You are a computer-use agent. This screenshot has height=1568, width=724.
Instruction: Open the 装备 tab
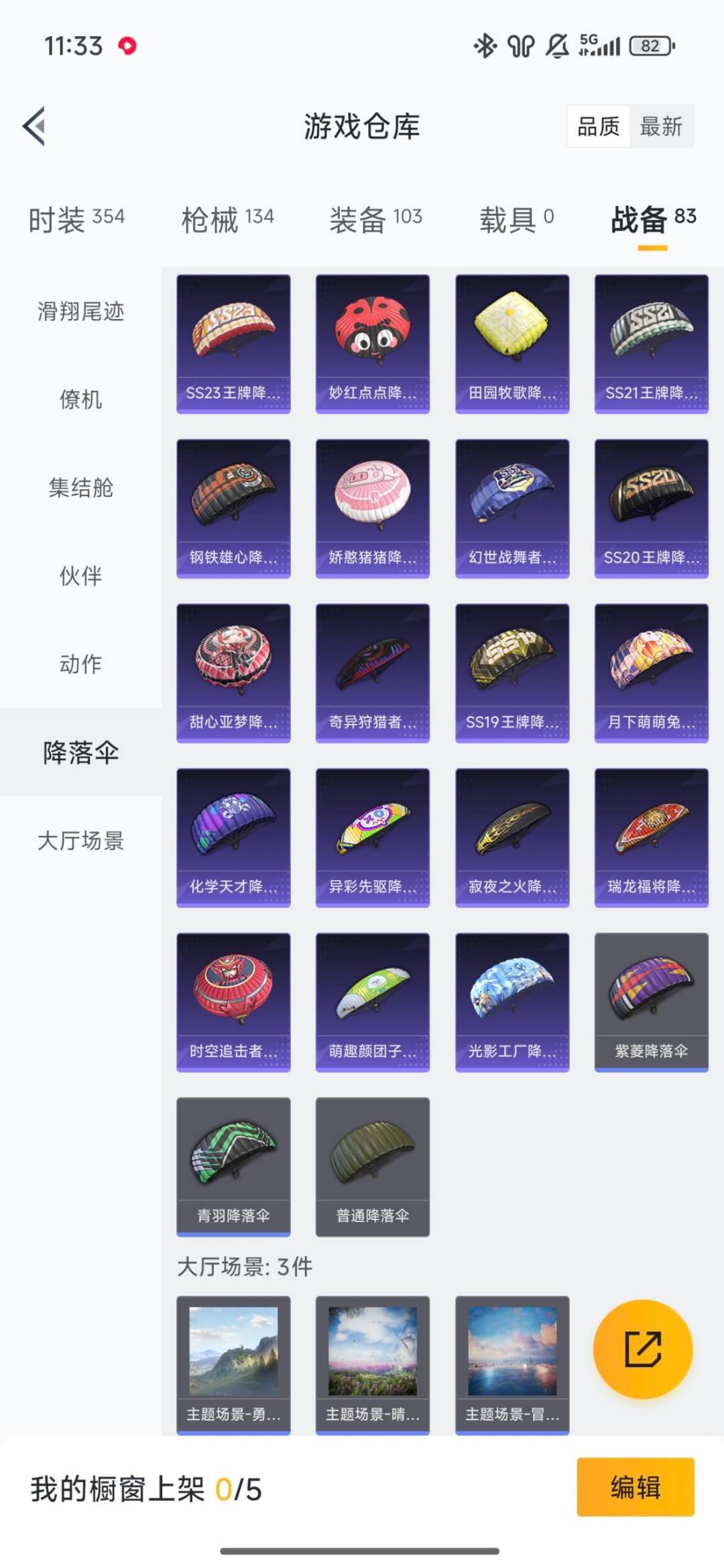(x=375, y=219)
